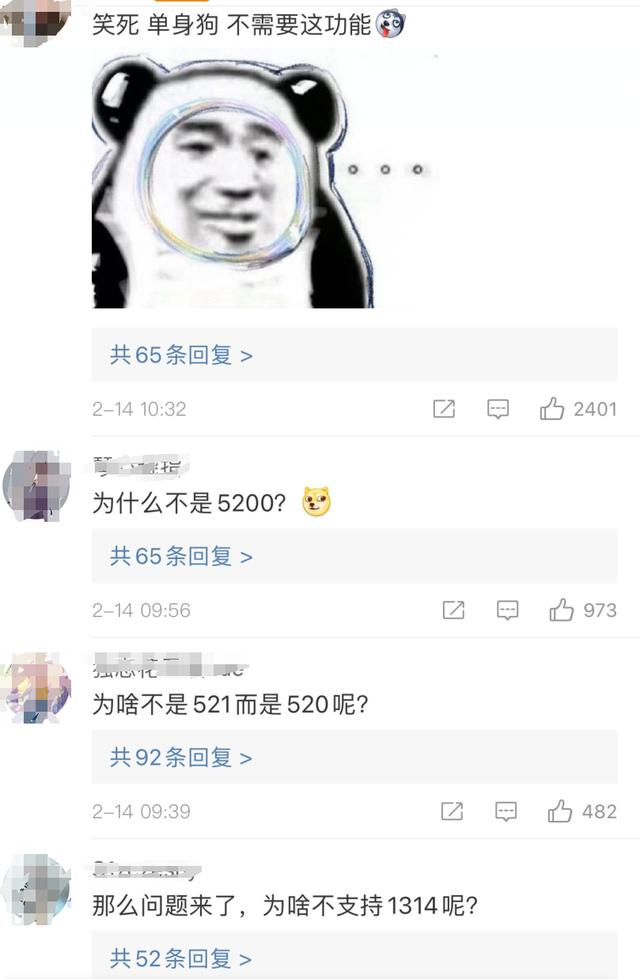Reply to the comment posted at 10:32

click(x=498, y=409)
